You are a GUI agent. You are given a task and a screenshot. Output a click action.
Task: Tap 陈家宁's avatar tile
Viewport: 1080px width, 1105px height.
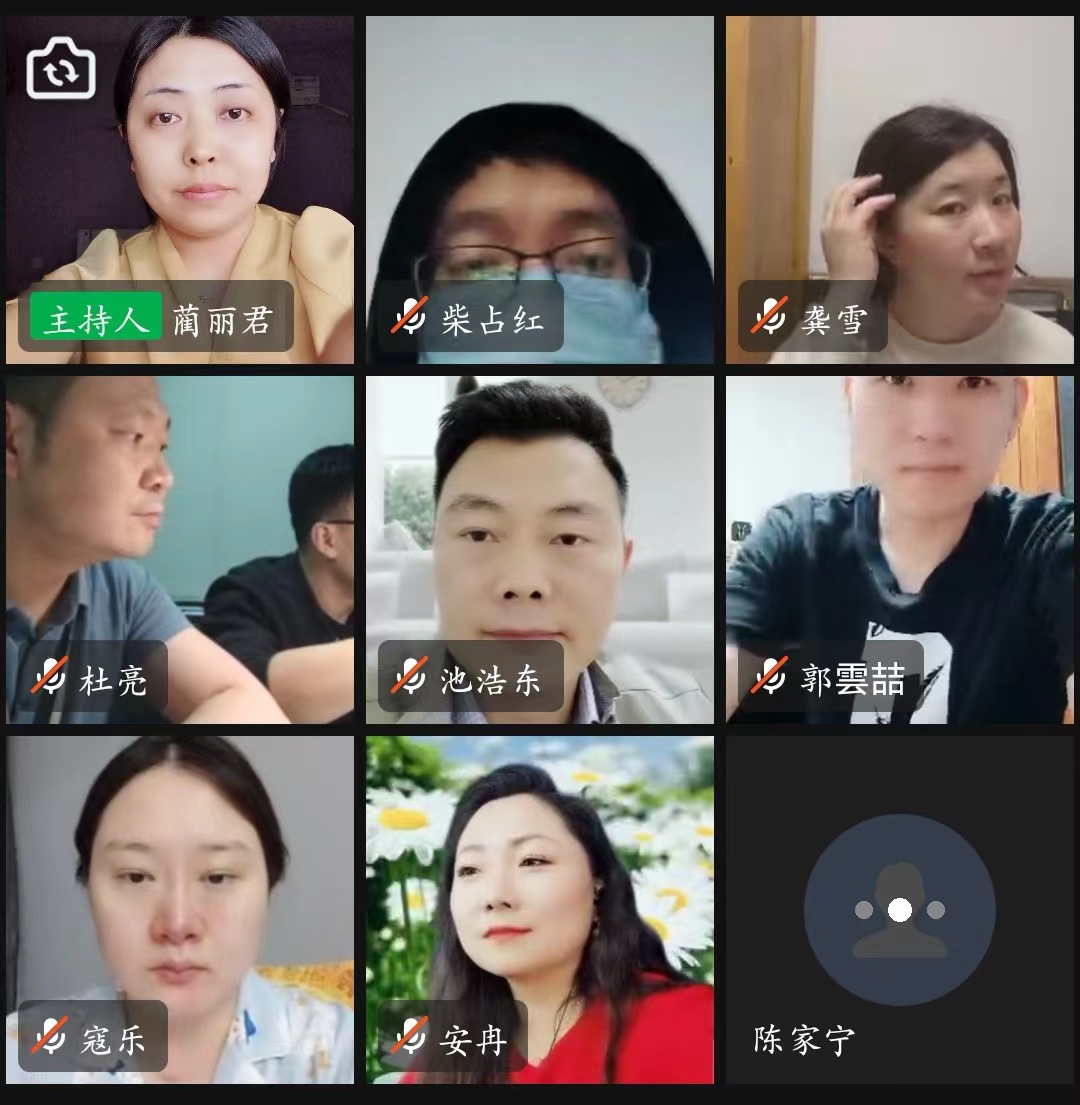coord(899,909)
